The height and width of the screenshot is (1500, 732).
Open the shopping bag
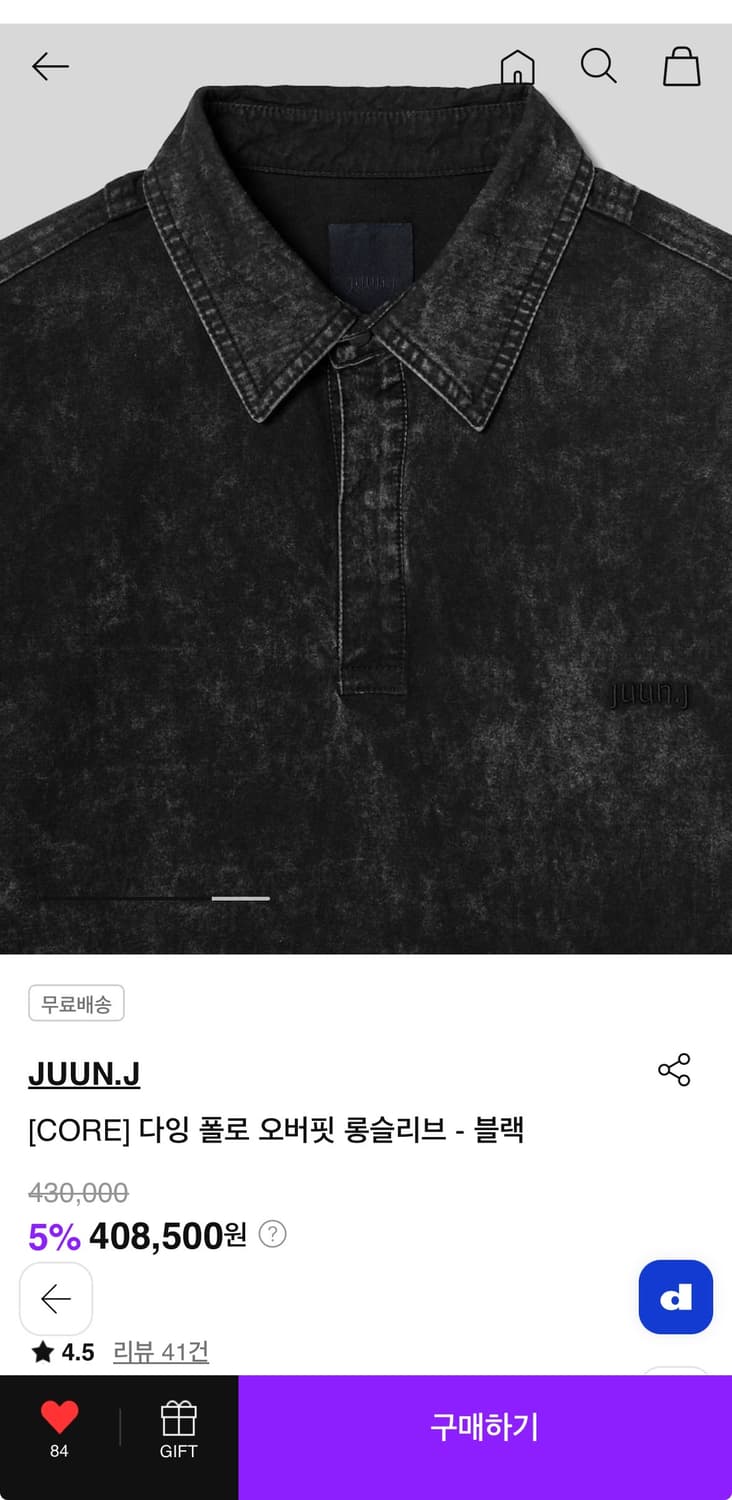click(x=682, y=67)
